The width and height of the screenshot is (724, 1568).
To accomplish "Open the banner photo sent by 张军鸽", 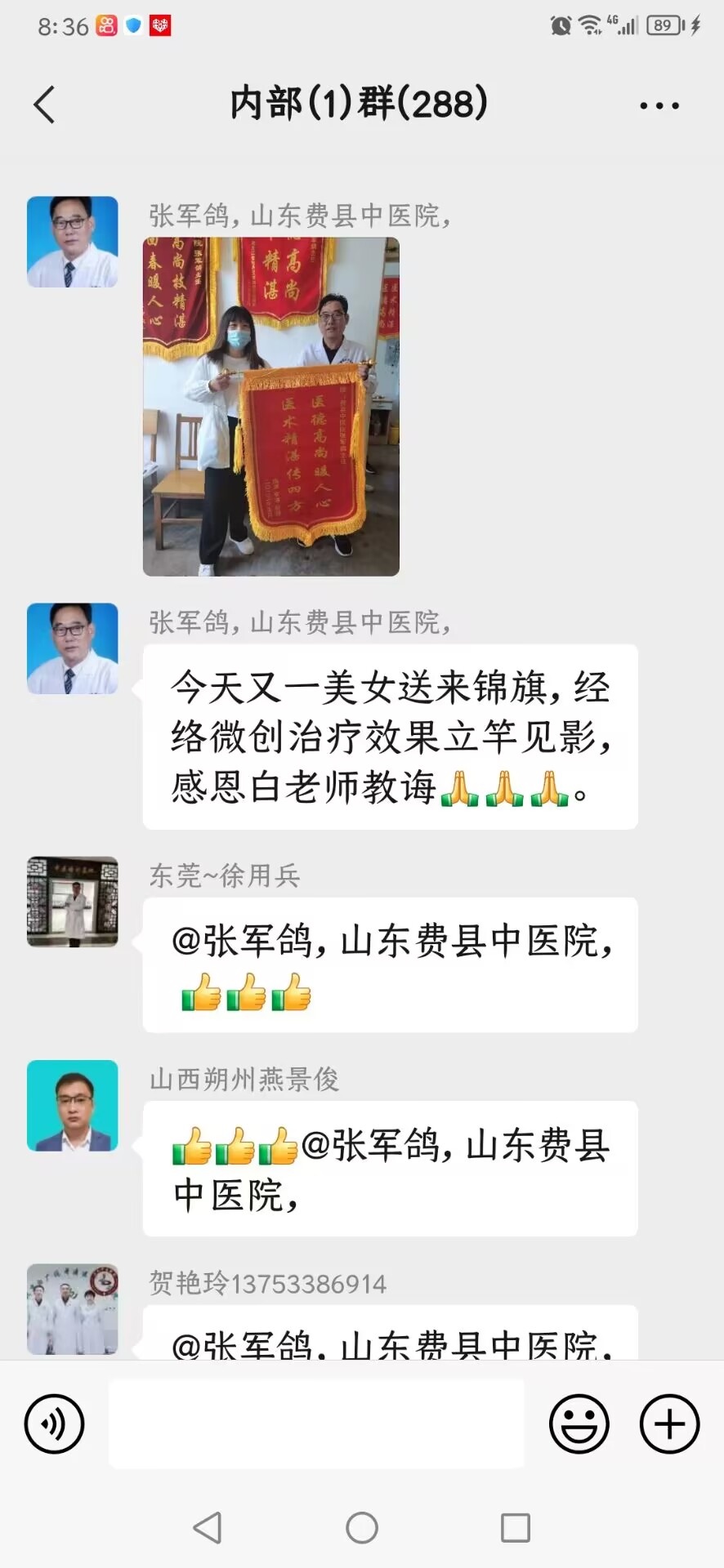I will 271,407.
